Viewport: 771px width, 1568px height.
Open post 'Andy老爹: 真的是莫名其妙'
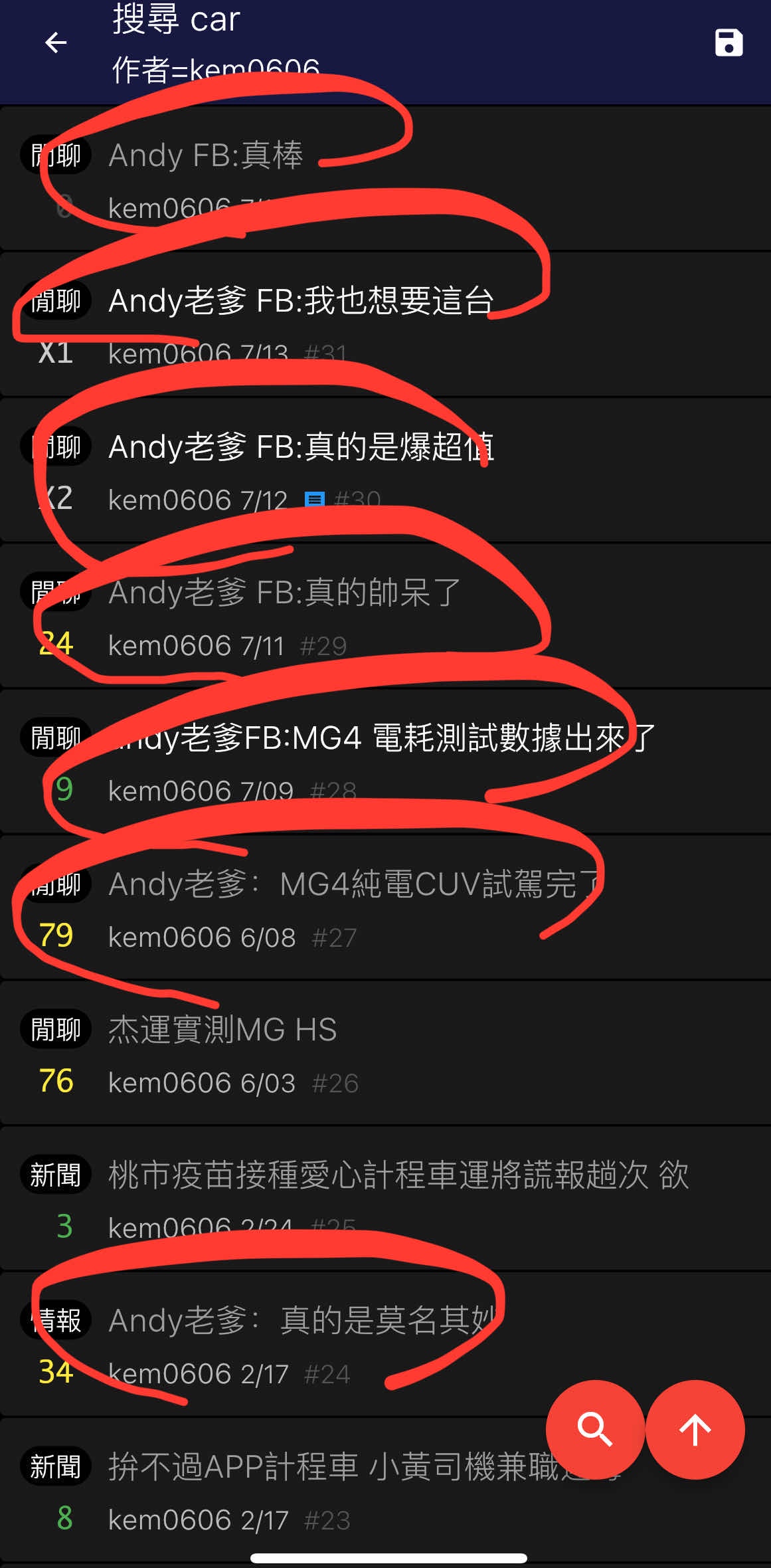385,1344
